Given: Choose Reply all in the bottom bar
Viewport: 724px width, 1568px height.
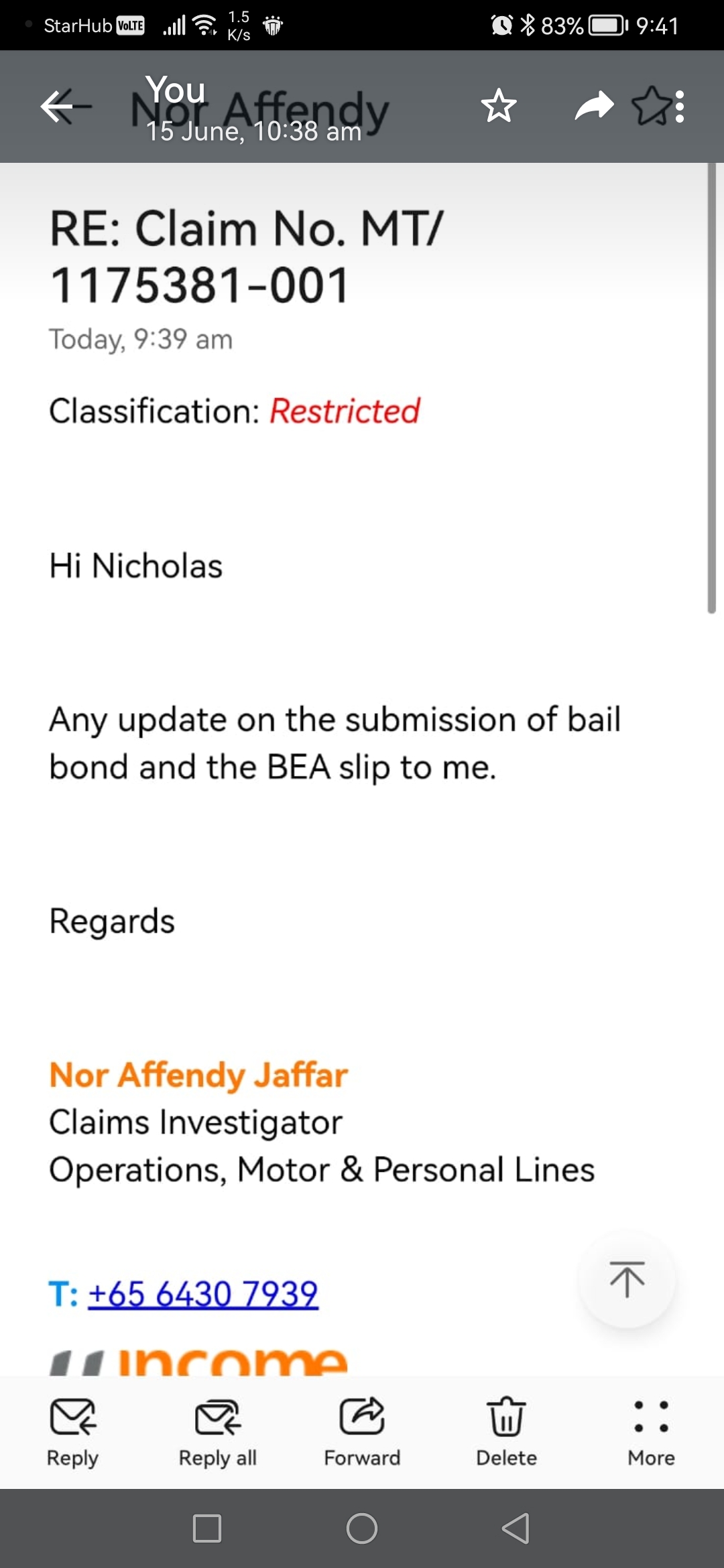Looking at the screenshot, I should tap(217, 1431).
